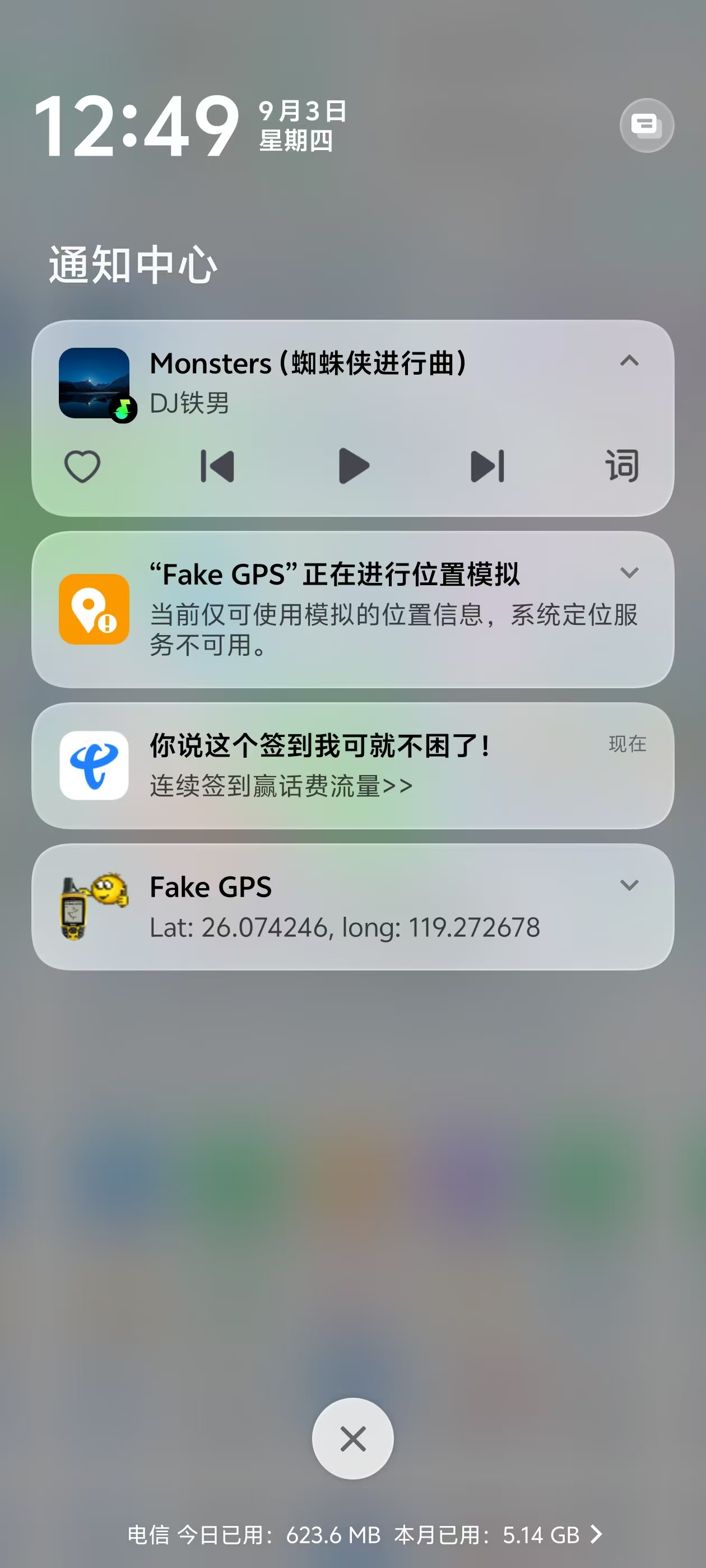This screenshot has height=1568, width=706.
Task: Clear all notifications with the X button
Action: (x=352, y=1438)
